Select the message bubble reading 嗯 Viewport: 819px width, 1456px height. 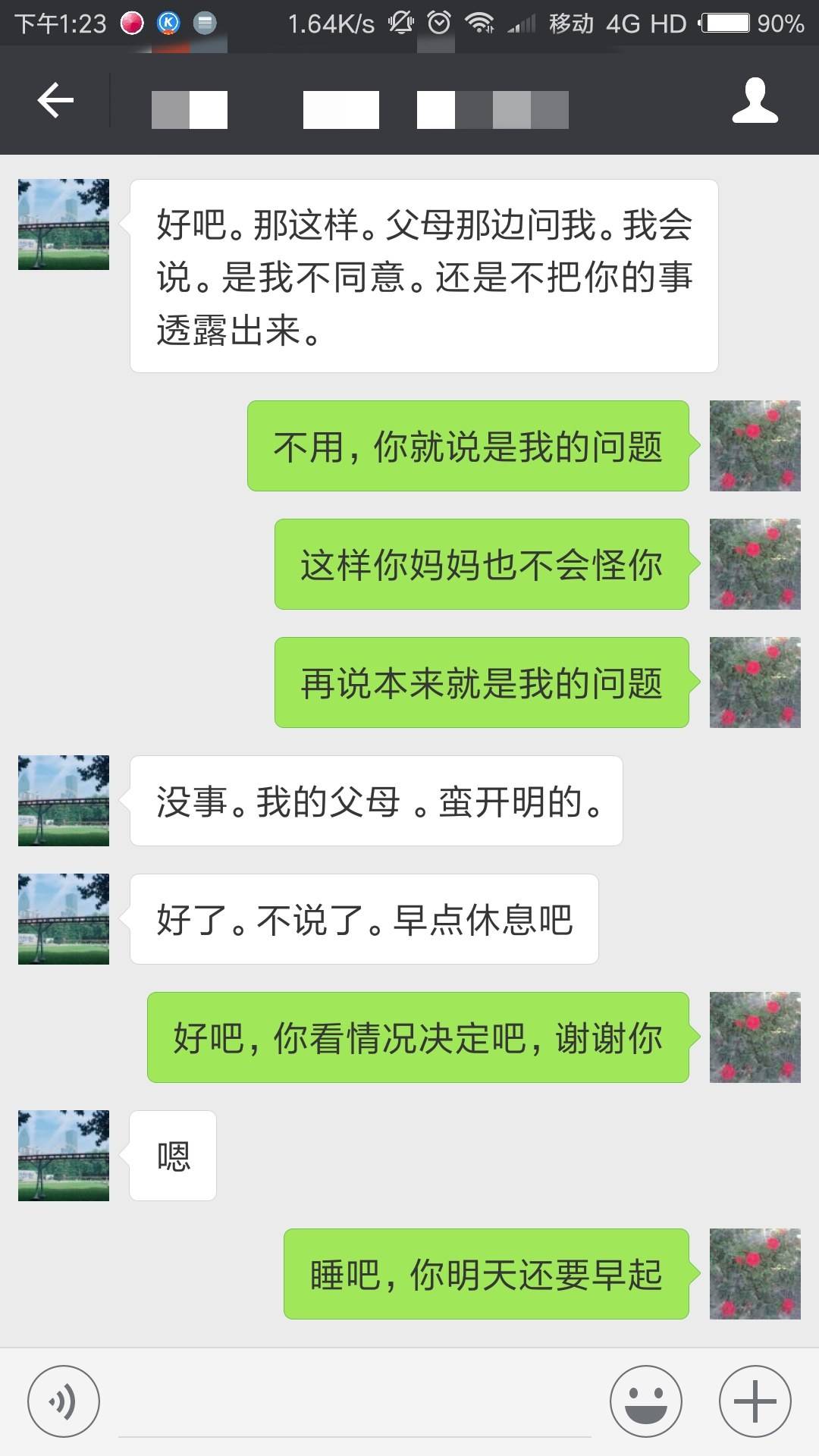coord(172,1155)
